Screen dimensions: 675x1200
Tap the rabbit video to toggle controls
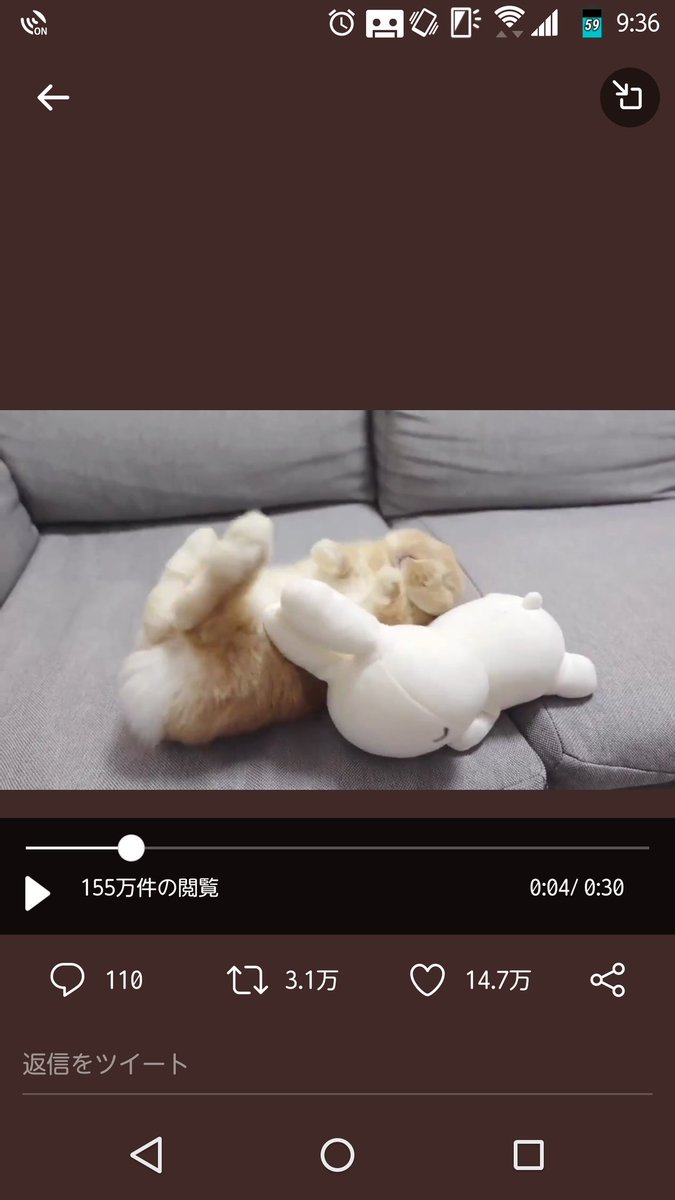point(337,600)
